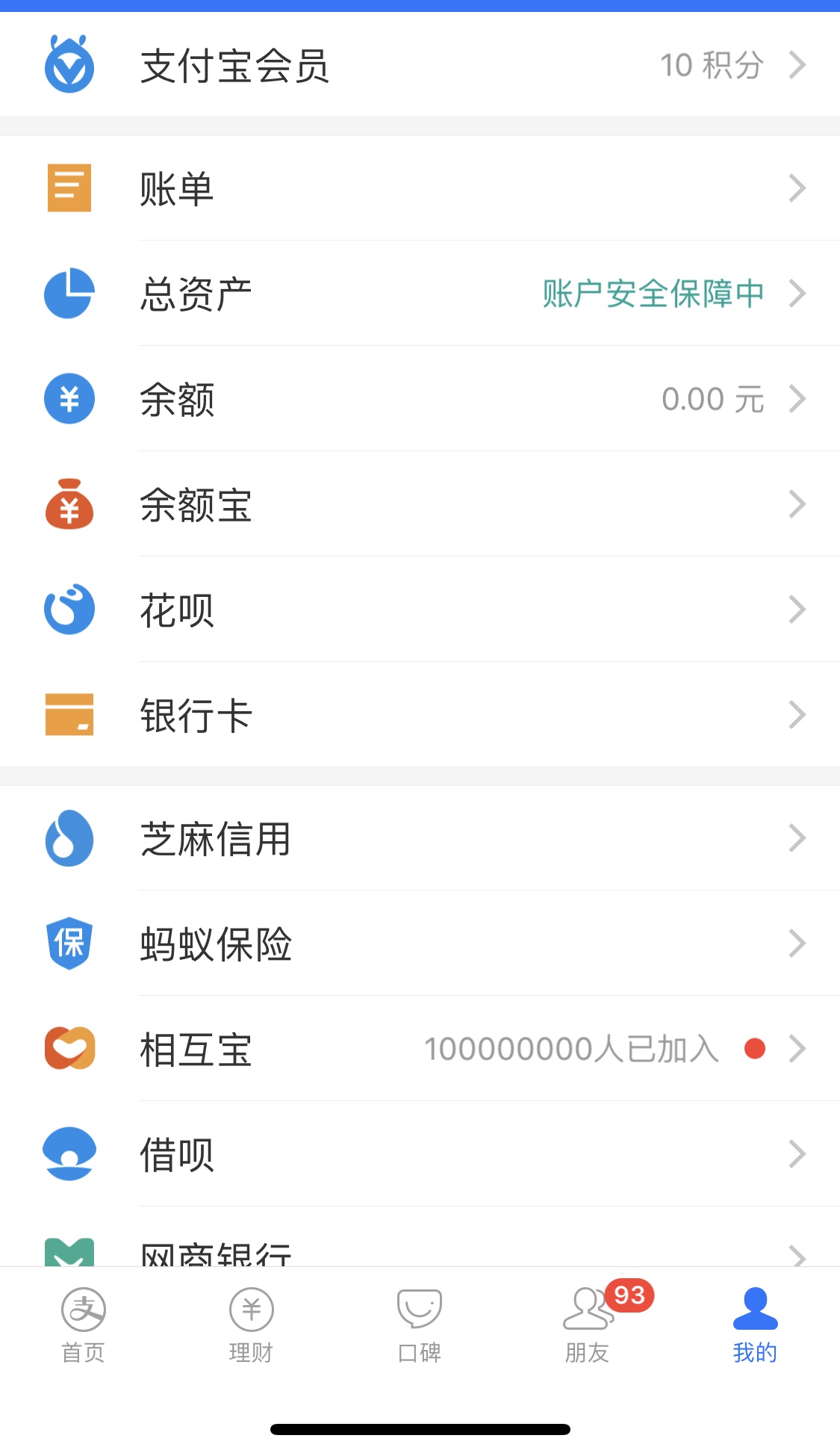840x1453 pixels.
Task: Tap the 100000000人已加入 participants text
Action: (x=571, y=1050)
